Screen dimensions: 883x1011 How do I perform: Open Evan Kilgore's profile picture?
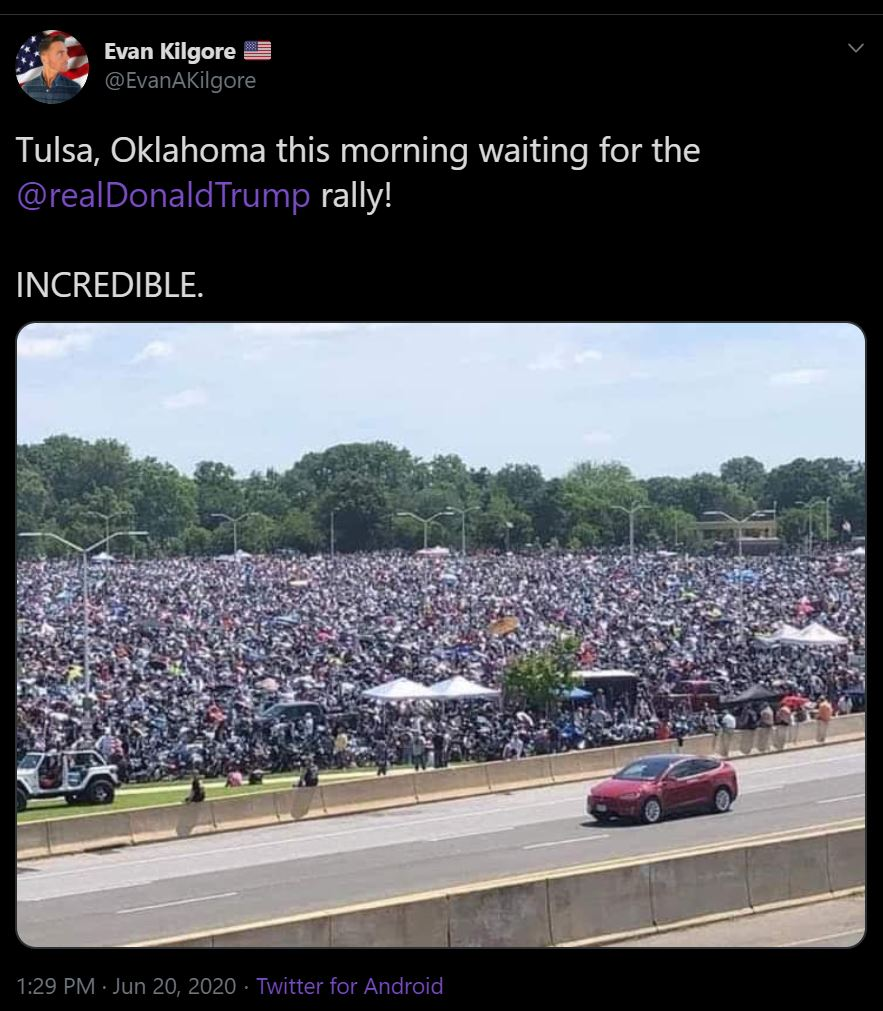point(52,66)
